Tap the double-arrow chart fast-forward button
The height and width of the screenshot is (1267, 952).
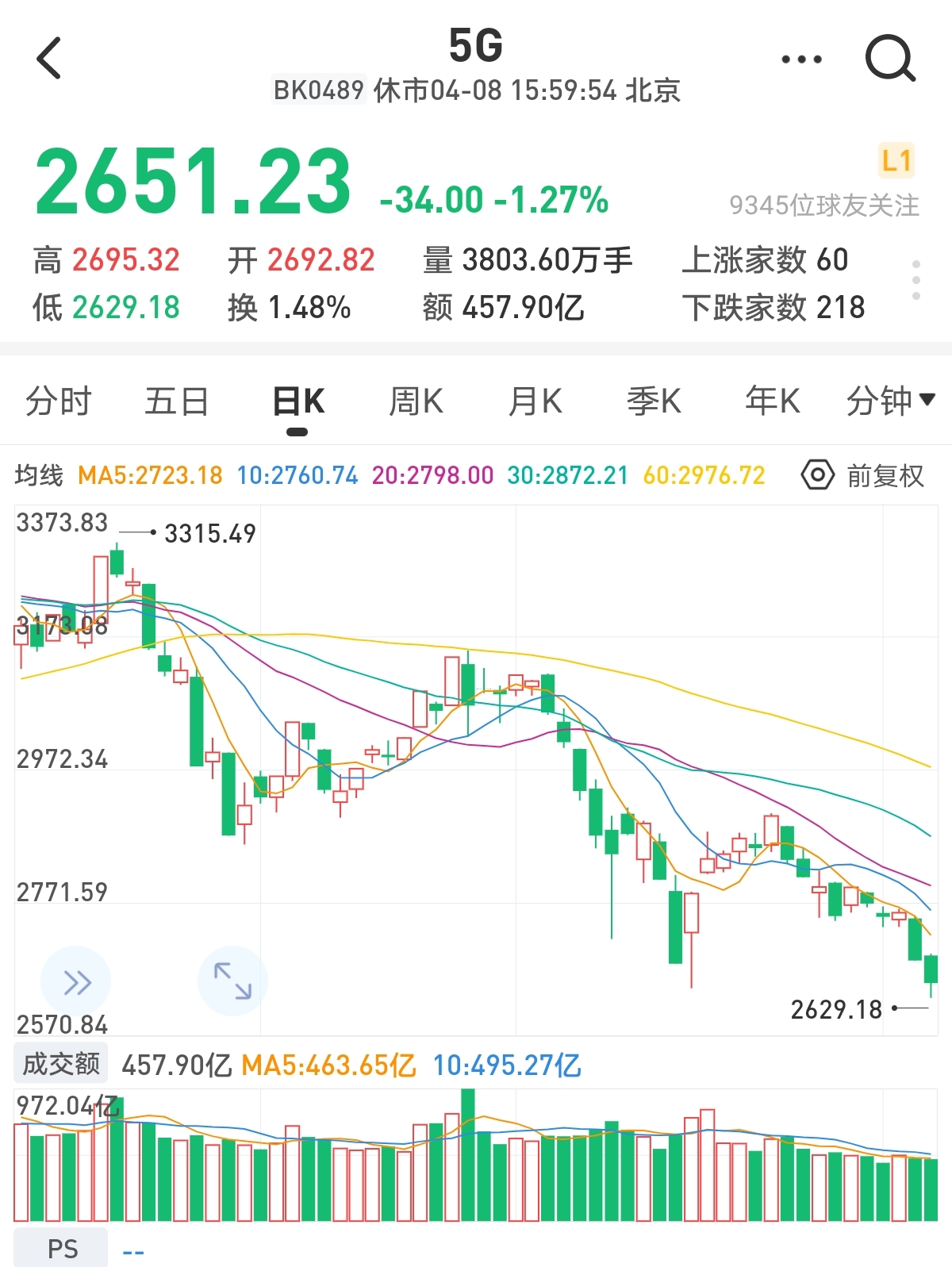[x=76, y=982]
